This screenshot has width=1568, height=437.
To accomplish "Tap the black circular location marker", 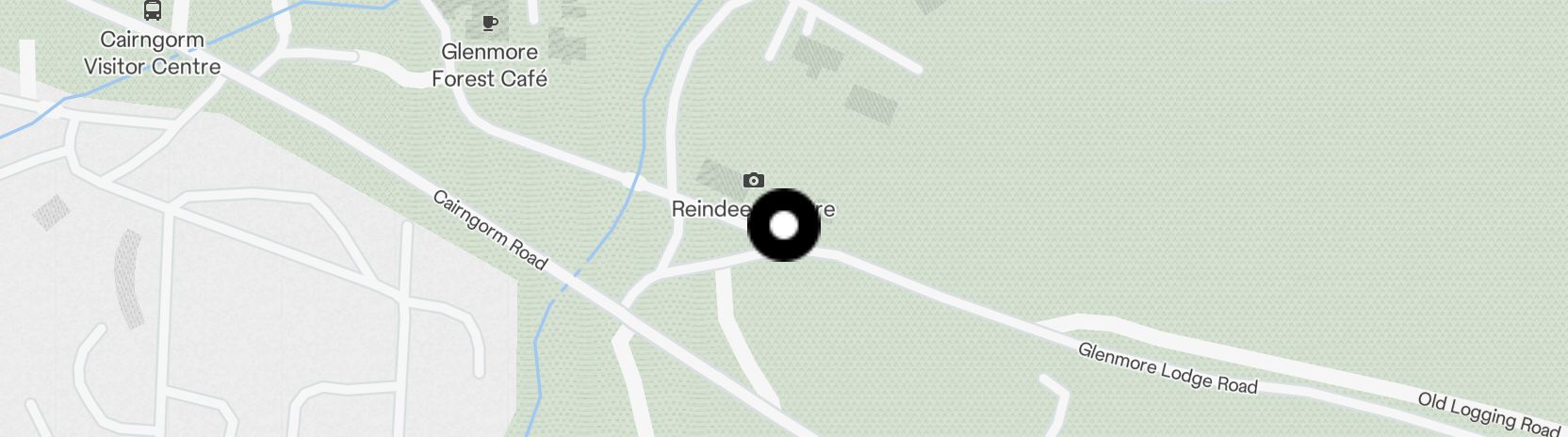I will click(784, 225).
